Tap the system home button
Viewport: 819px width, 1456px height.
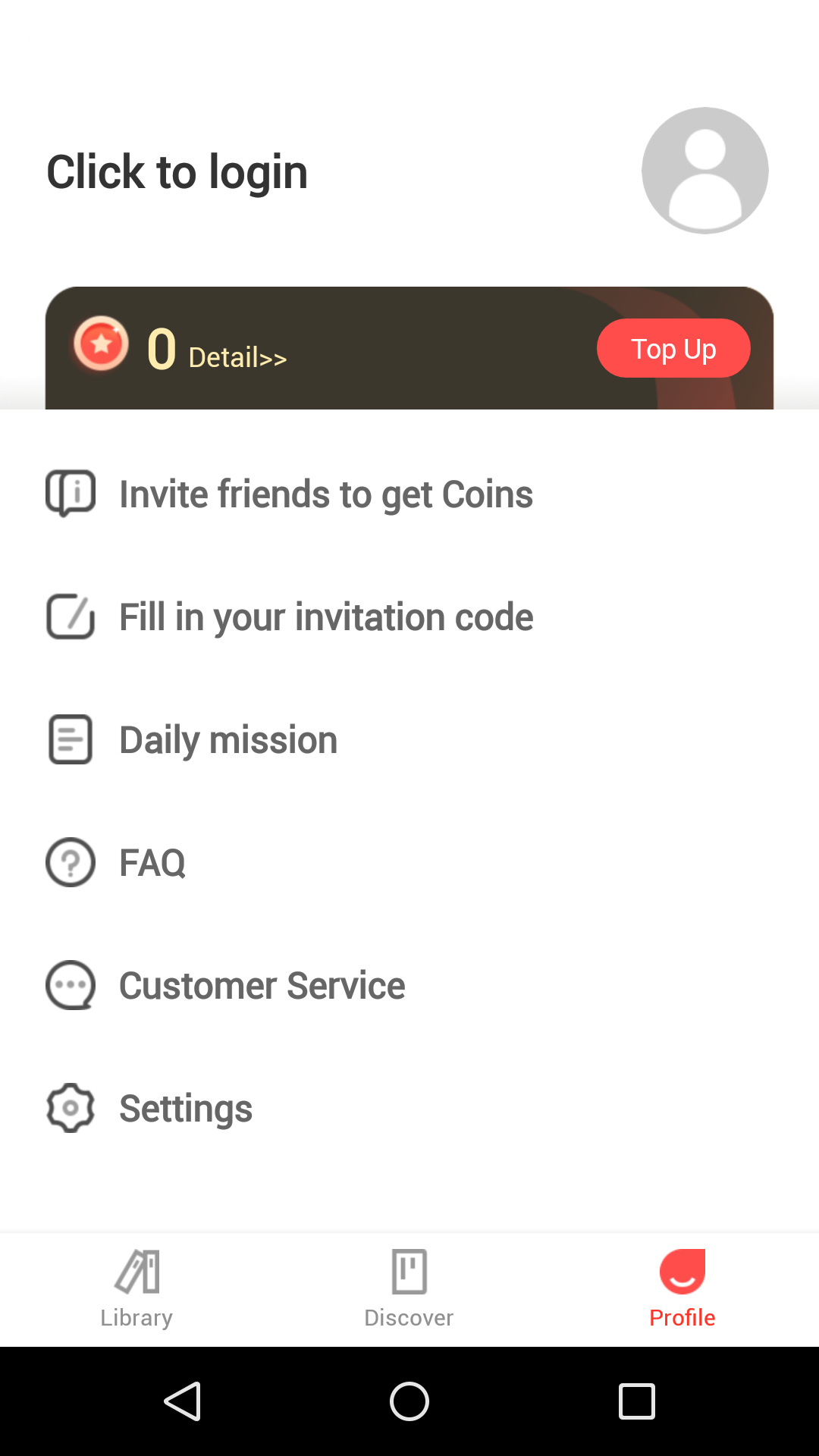(409, 1401)
